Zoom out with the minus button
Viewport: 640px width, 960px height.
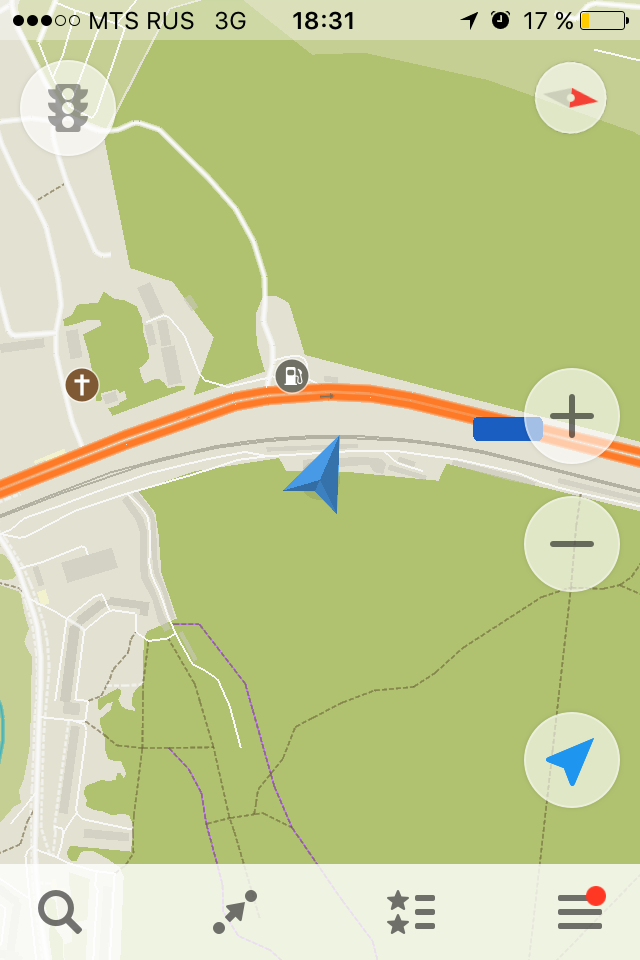click(x=572, y=544)
